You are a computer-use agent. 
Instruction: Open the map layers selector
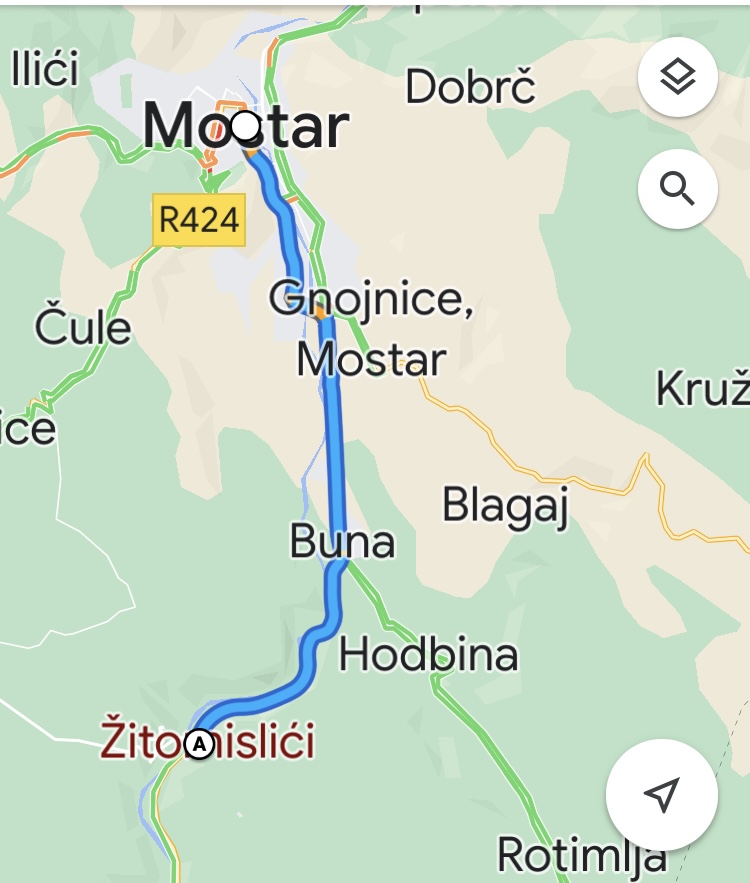677,77
